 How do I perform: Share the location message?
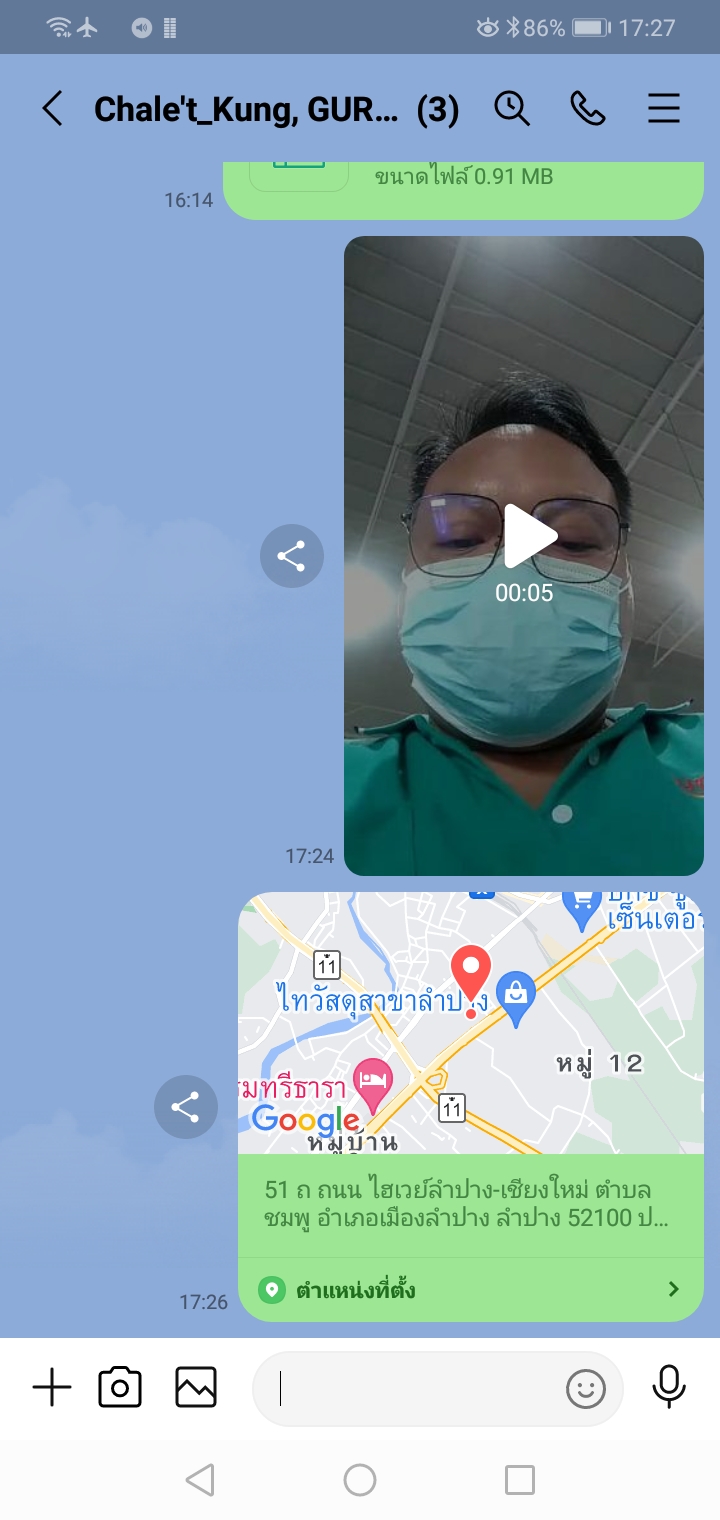(x=185, y=1107)
